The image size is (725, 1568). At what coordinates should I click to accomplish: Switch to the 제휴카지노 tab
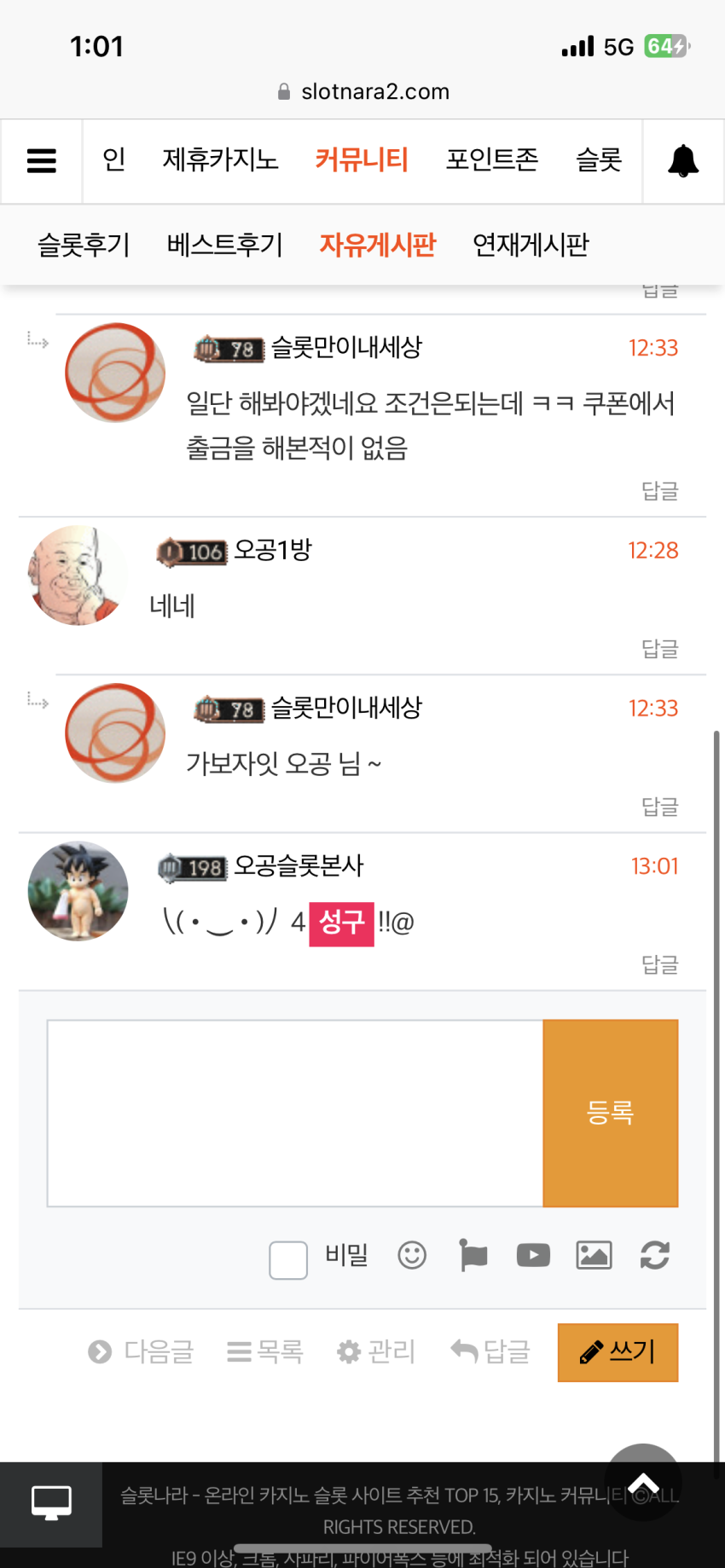221,159
